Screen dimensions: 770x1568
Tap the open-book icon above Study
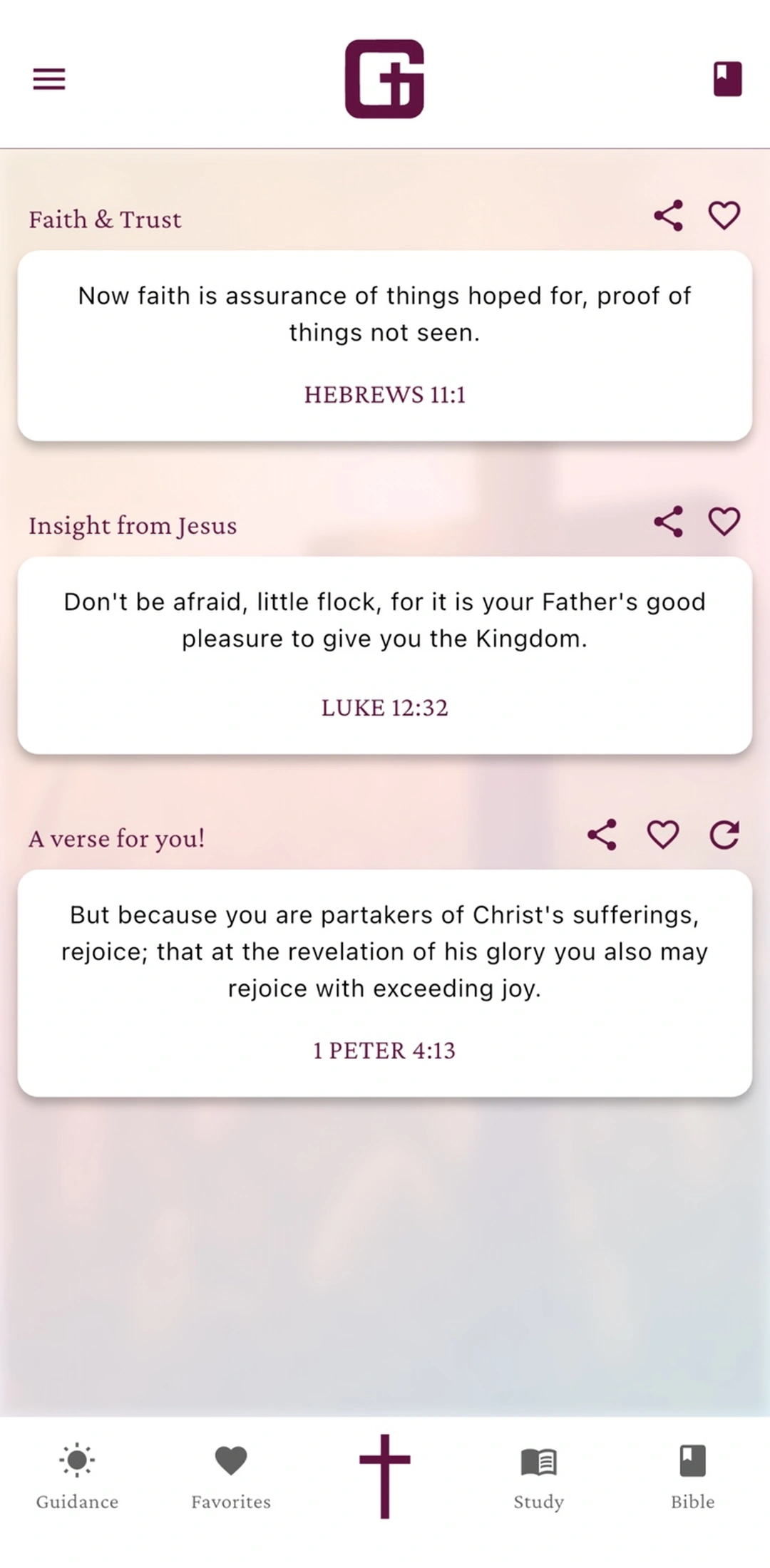coord(538,1458)
